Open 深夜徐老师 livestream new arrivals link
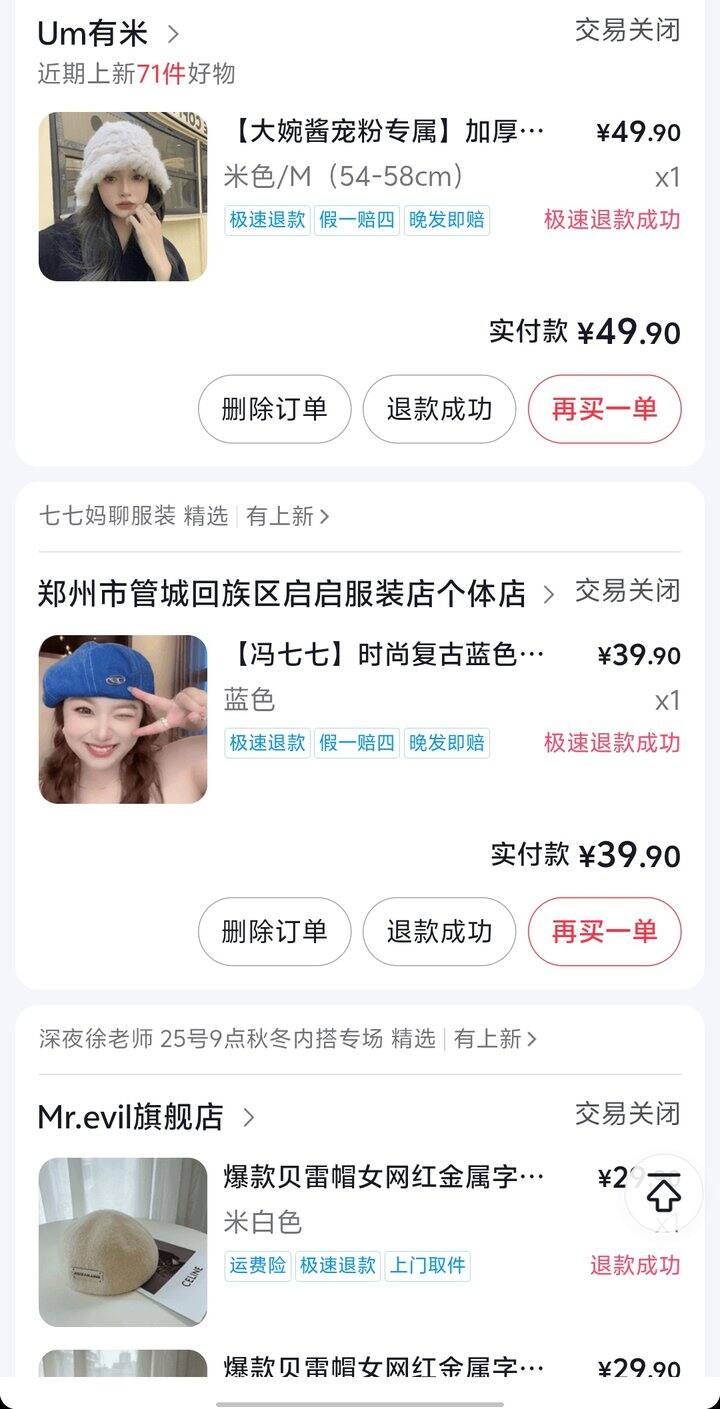Viewport: 720px width, 1409px height. (495, 1039)
